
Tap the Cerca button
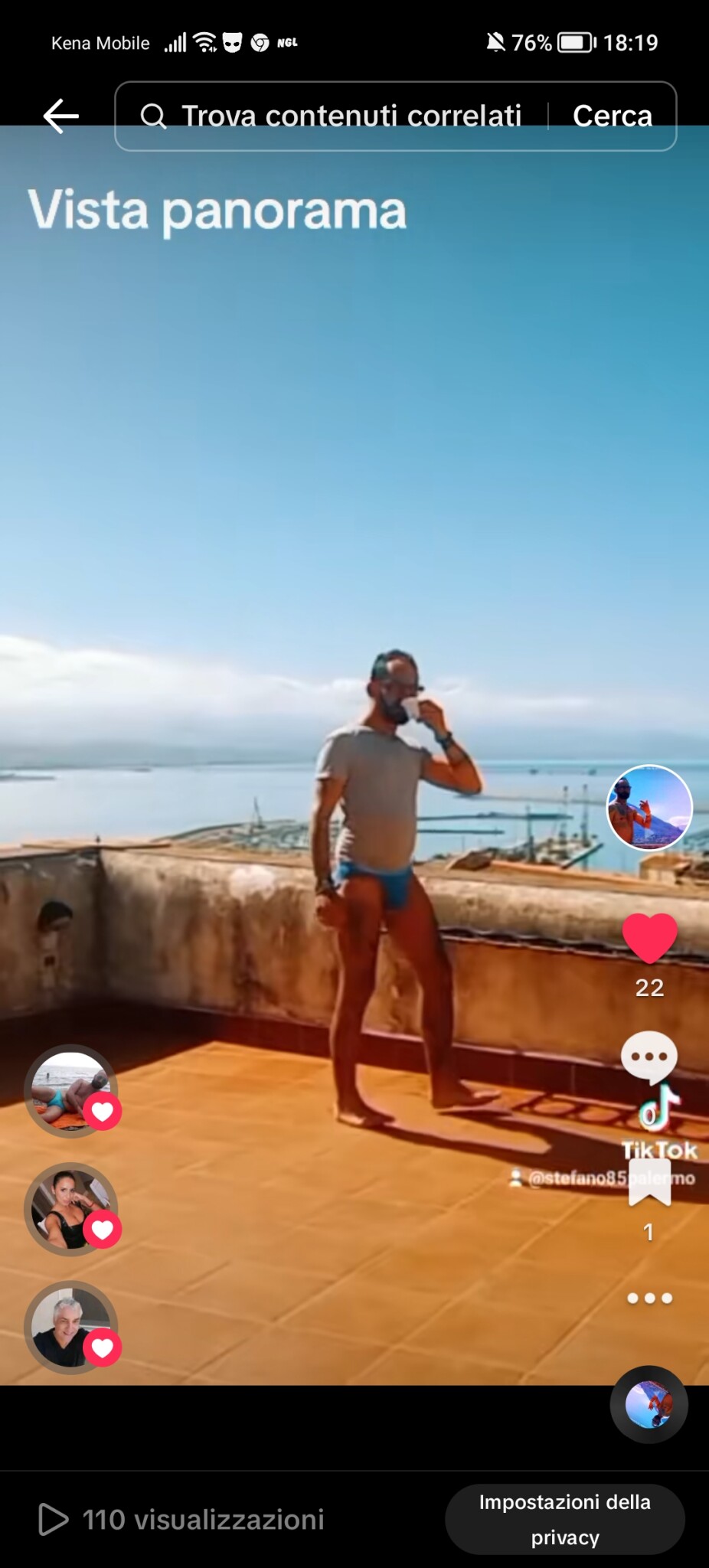point(613,116)
